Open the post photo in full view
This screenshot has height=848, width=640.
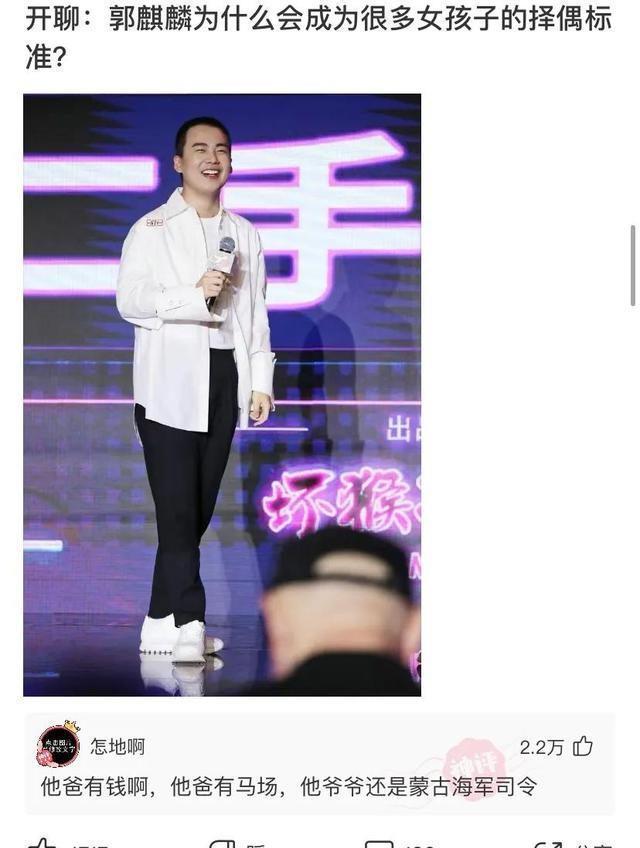(x=222, y=395)
